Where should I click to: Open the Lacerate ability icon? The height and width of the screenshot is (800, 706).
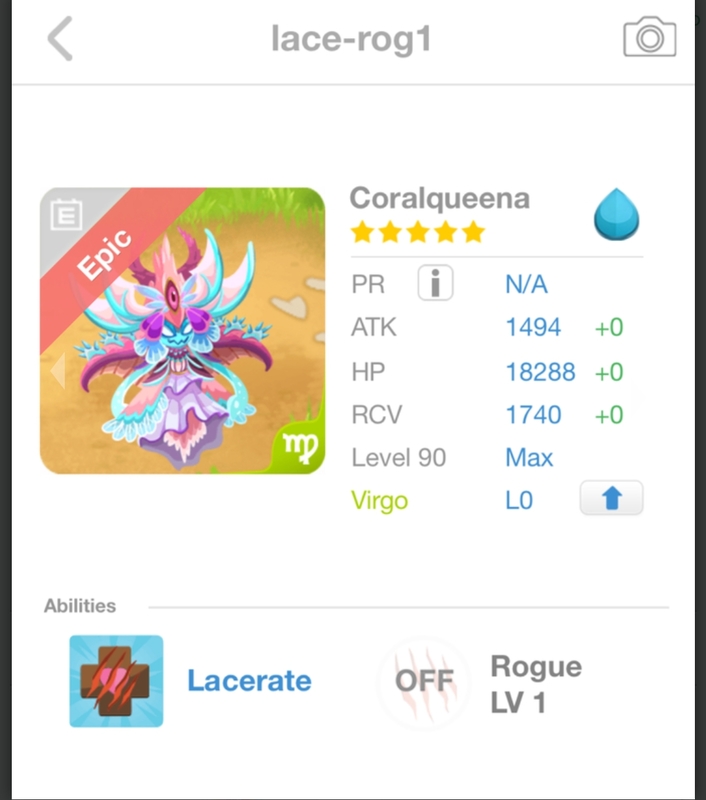coord(116,681)
